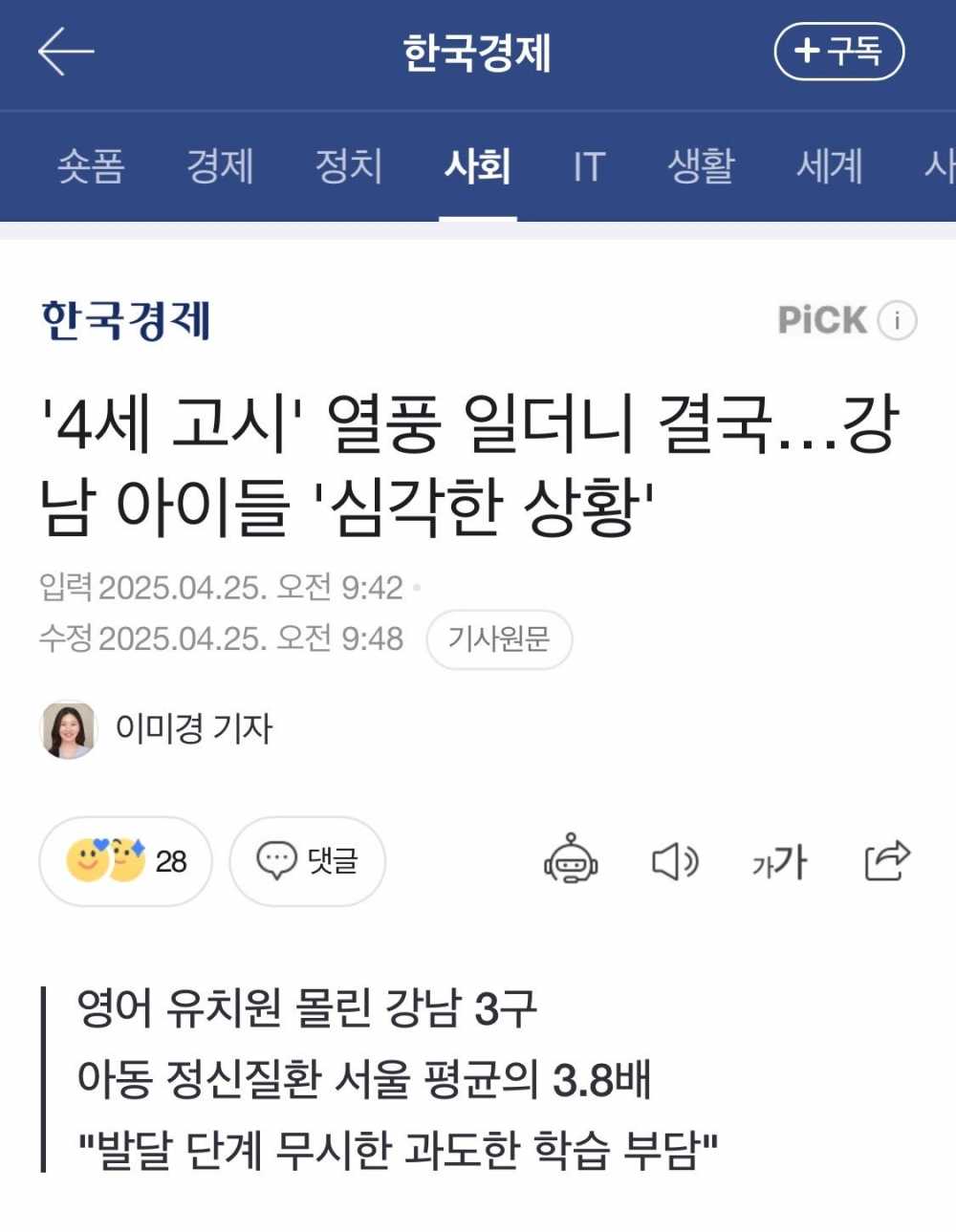Share this article
The image size is (956, 1232).
click(x=887, y=860)
